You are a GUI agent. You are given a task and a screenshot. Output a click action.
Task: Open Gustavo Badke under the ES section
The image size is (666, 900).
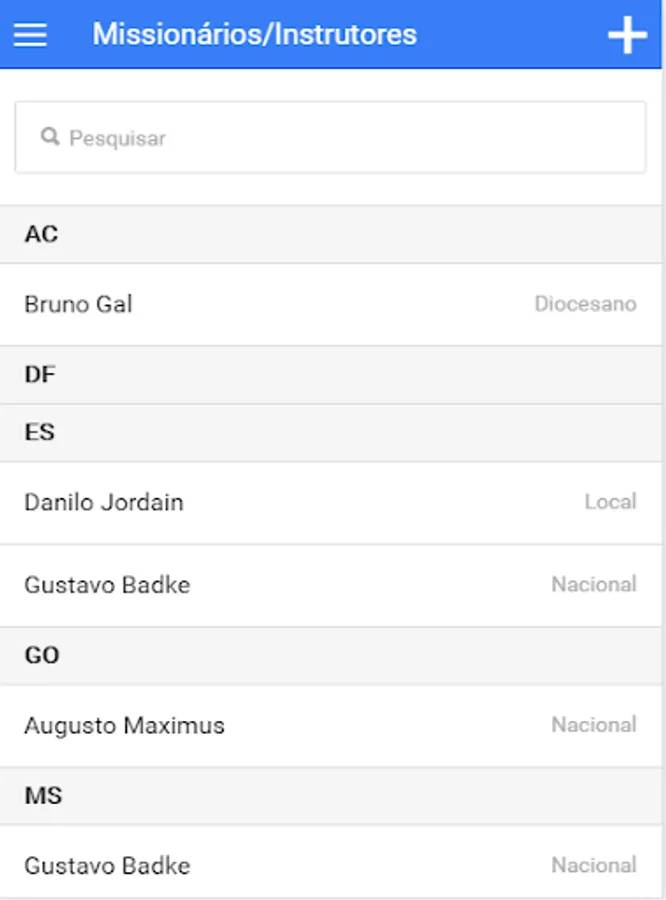(x=330, y=585)
